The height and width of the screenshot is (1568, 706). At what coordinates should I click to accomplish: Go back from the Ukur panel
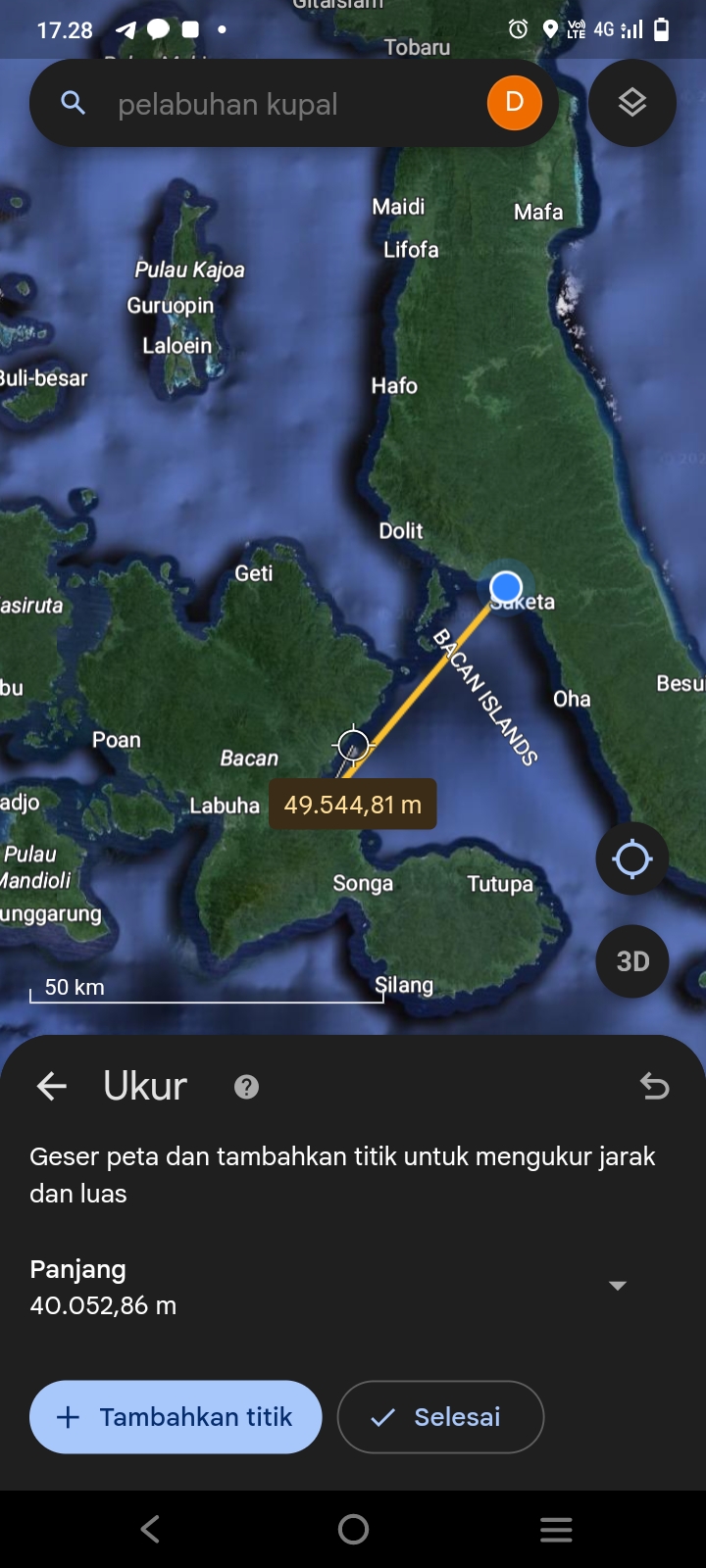[52, 1086]
